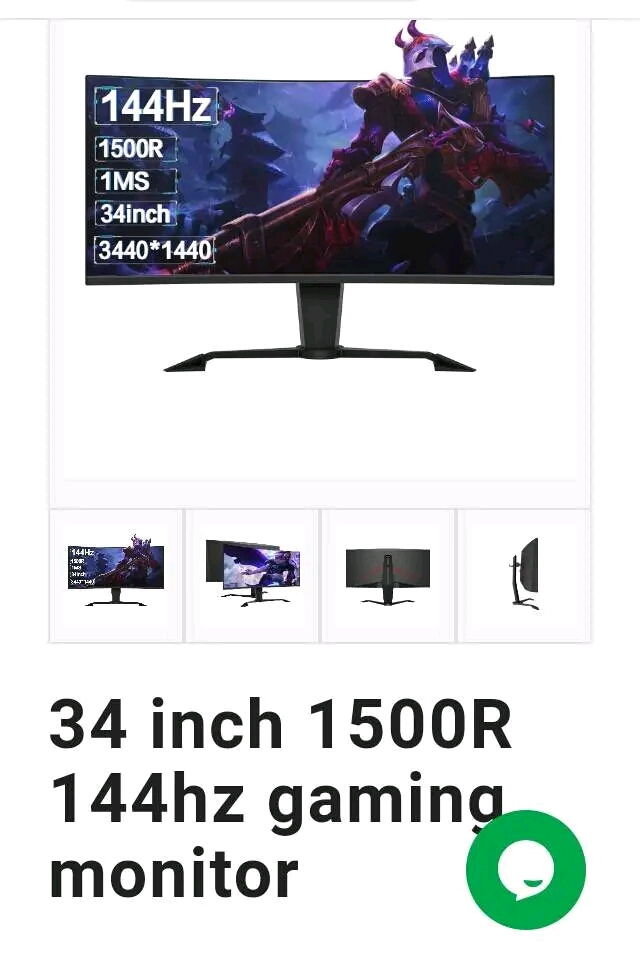Open the green chat support button
This screenshot has height=954, width=640.
pyautogui.click(x=525, y=869)
